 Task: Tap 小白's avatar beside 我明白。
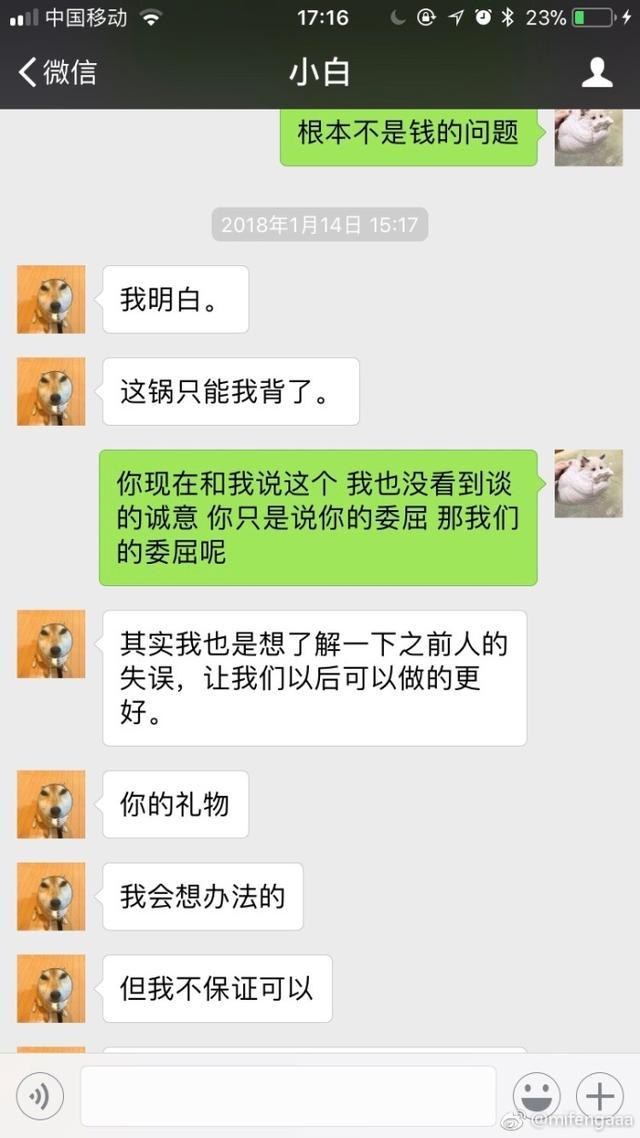pos(51,299)
